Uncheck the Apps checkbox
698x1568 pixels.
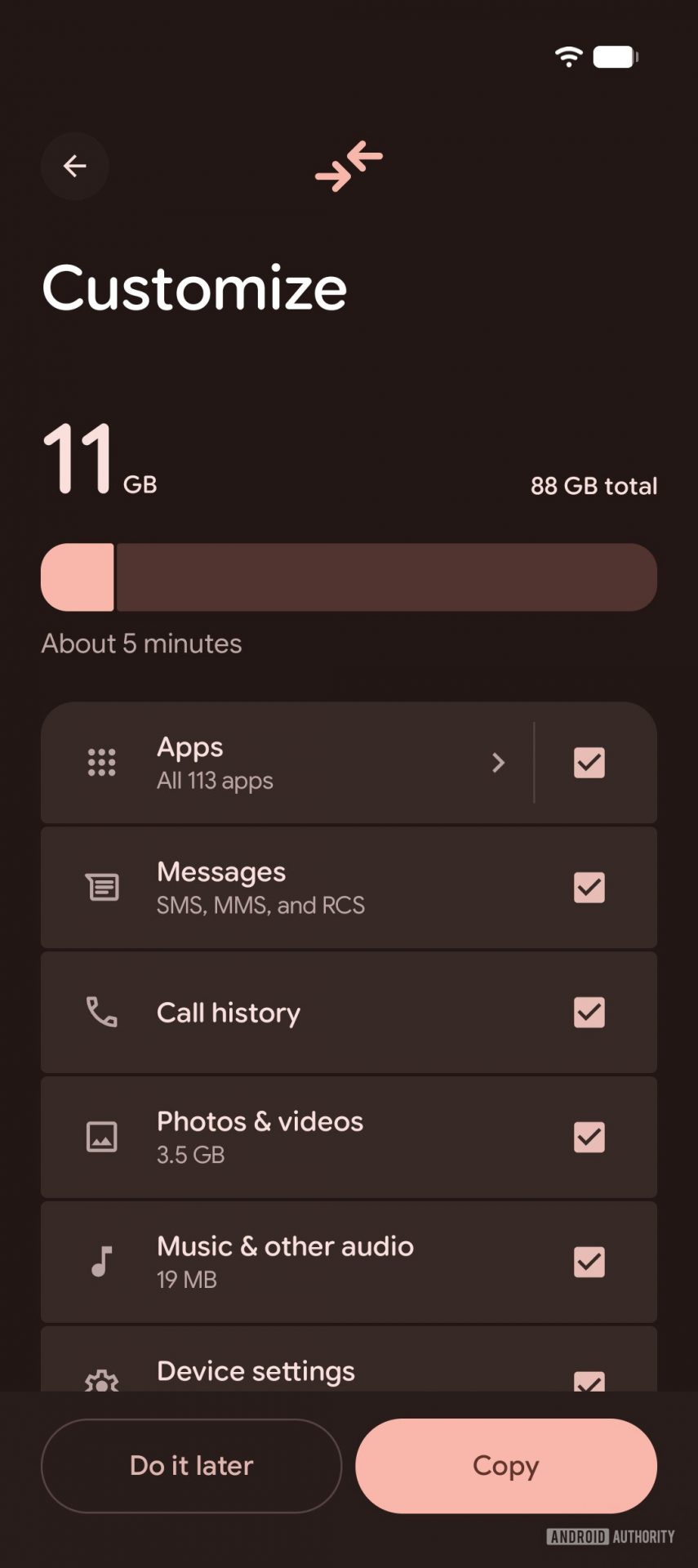click(x=589, y=763)
